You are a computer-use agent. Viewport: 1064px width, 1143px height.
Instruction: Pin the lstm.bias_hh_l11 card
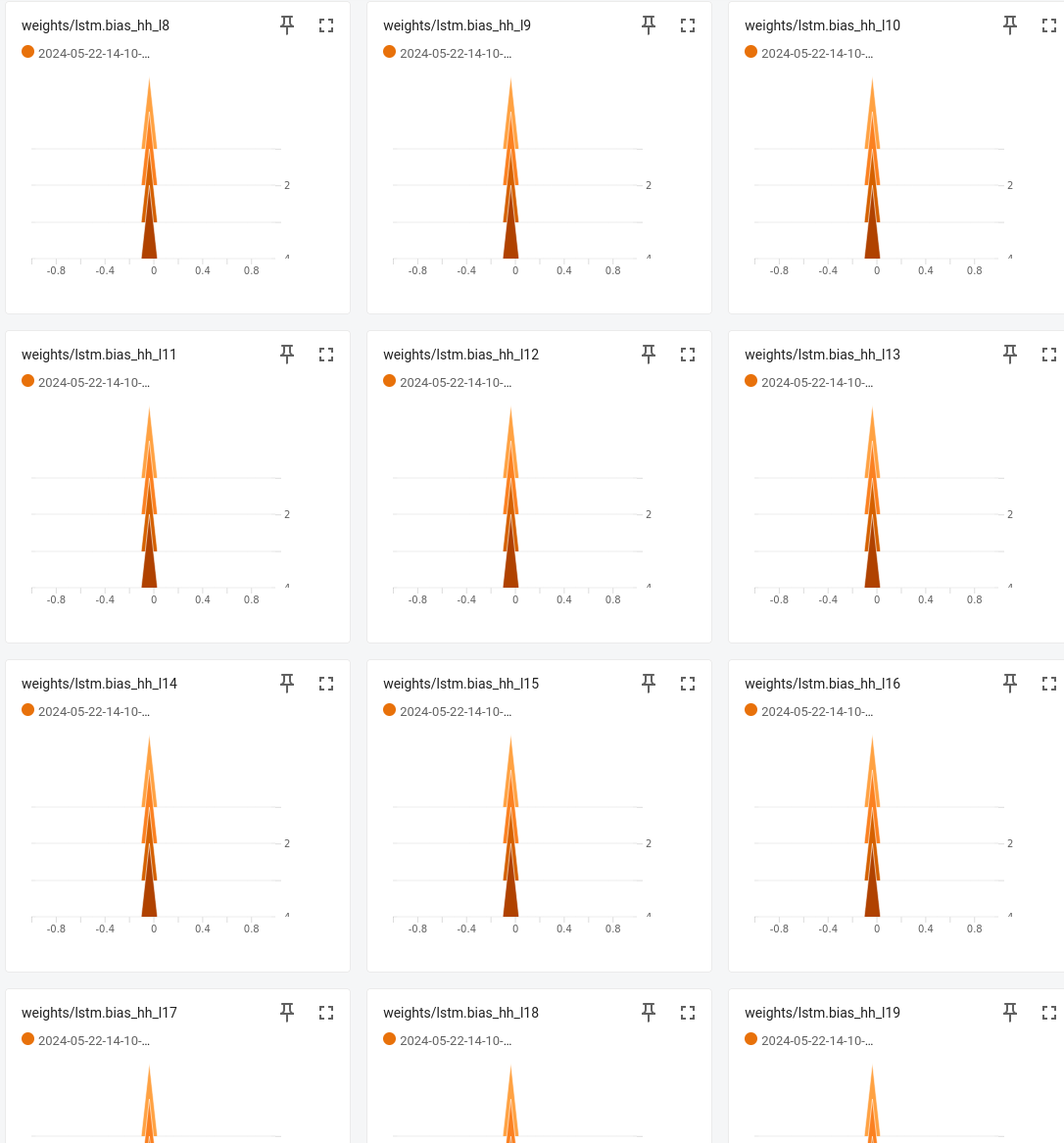(287, 355)
